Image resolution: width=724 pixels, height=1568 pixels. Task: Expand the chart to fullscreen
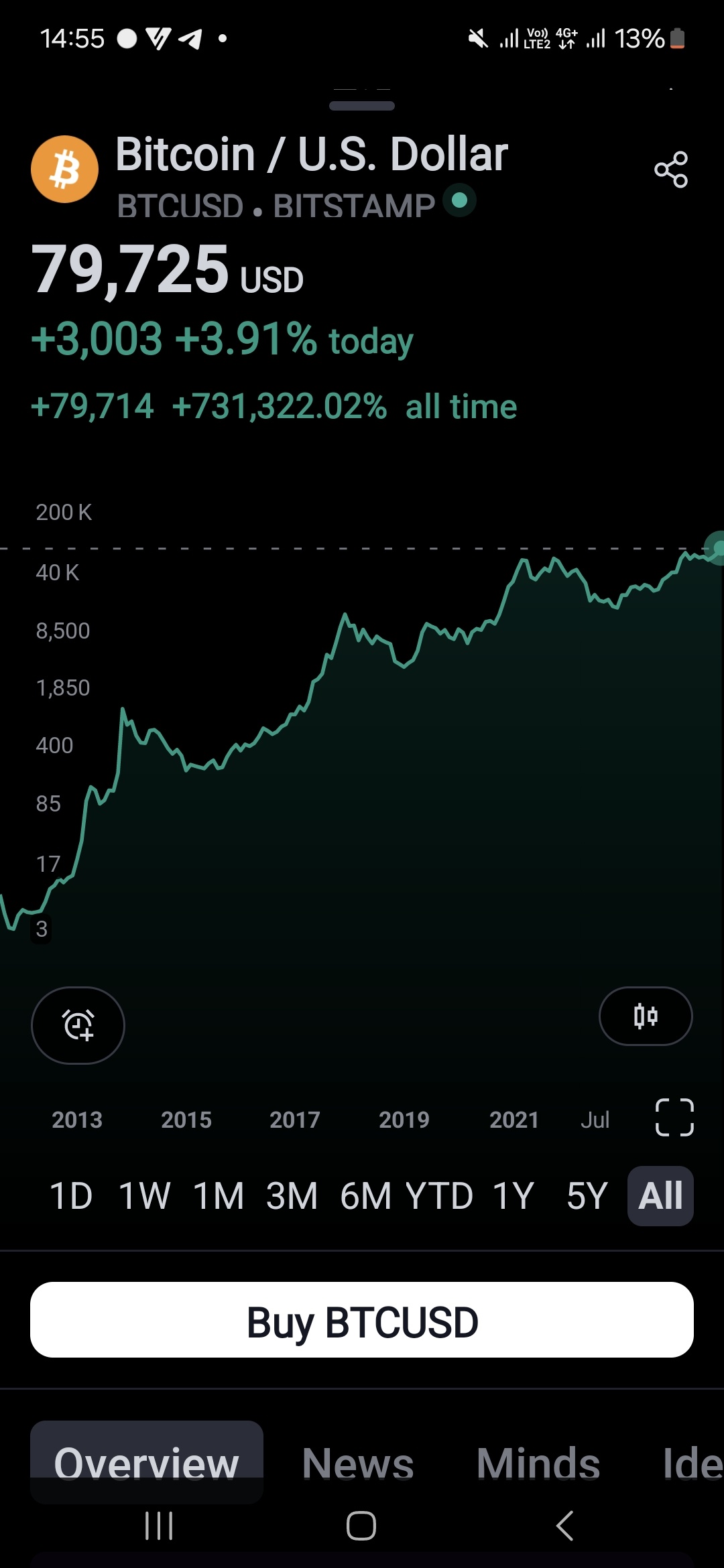(674, 1117)
